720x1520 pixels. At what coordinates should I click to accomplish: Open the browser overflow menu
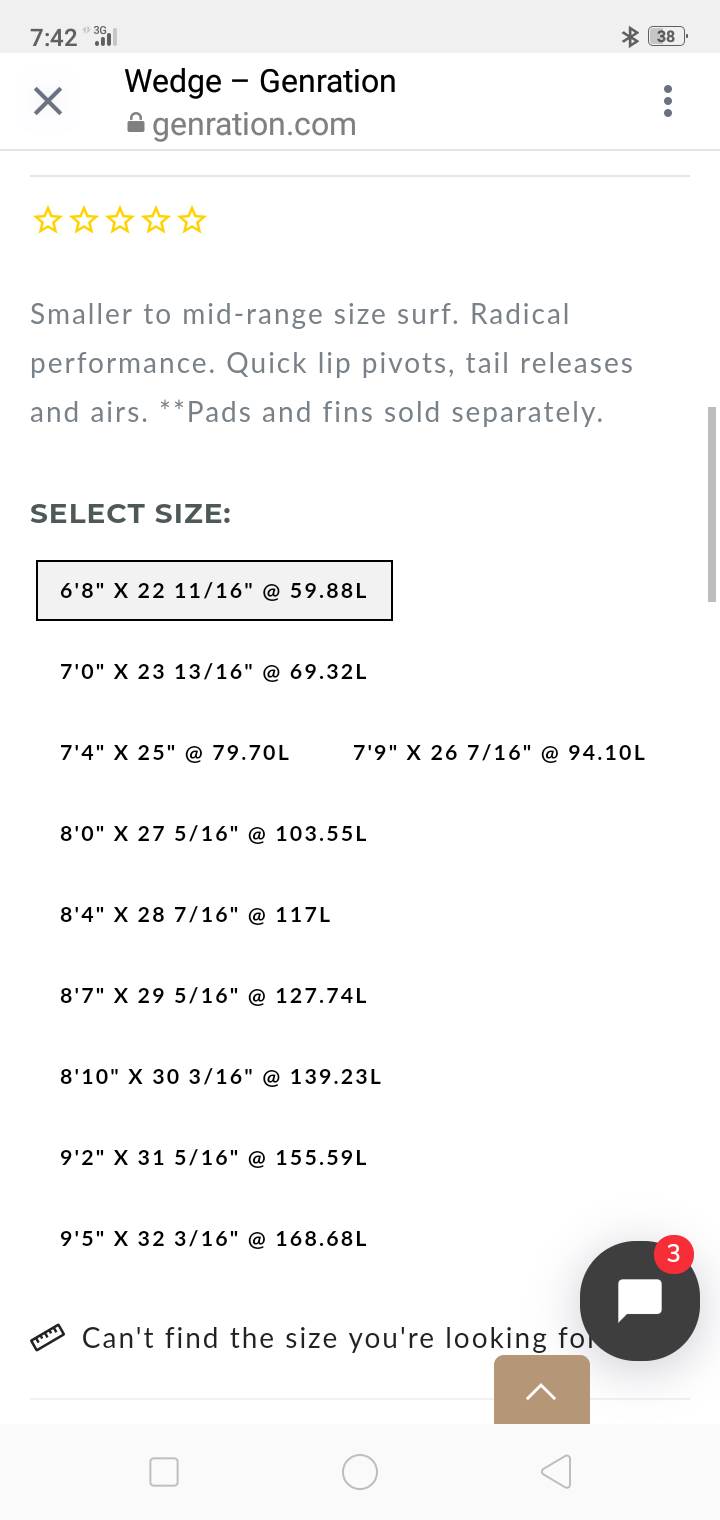click(668, 101)
